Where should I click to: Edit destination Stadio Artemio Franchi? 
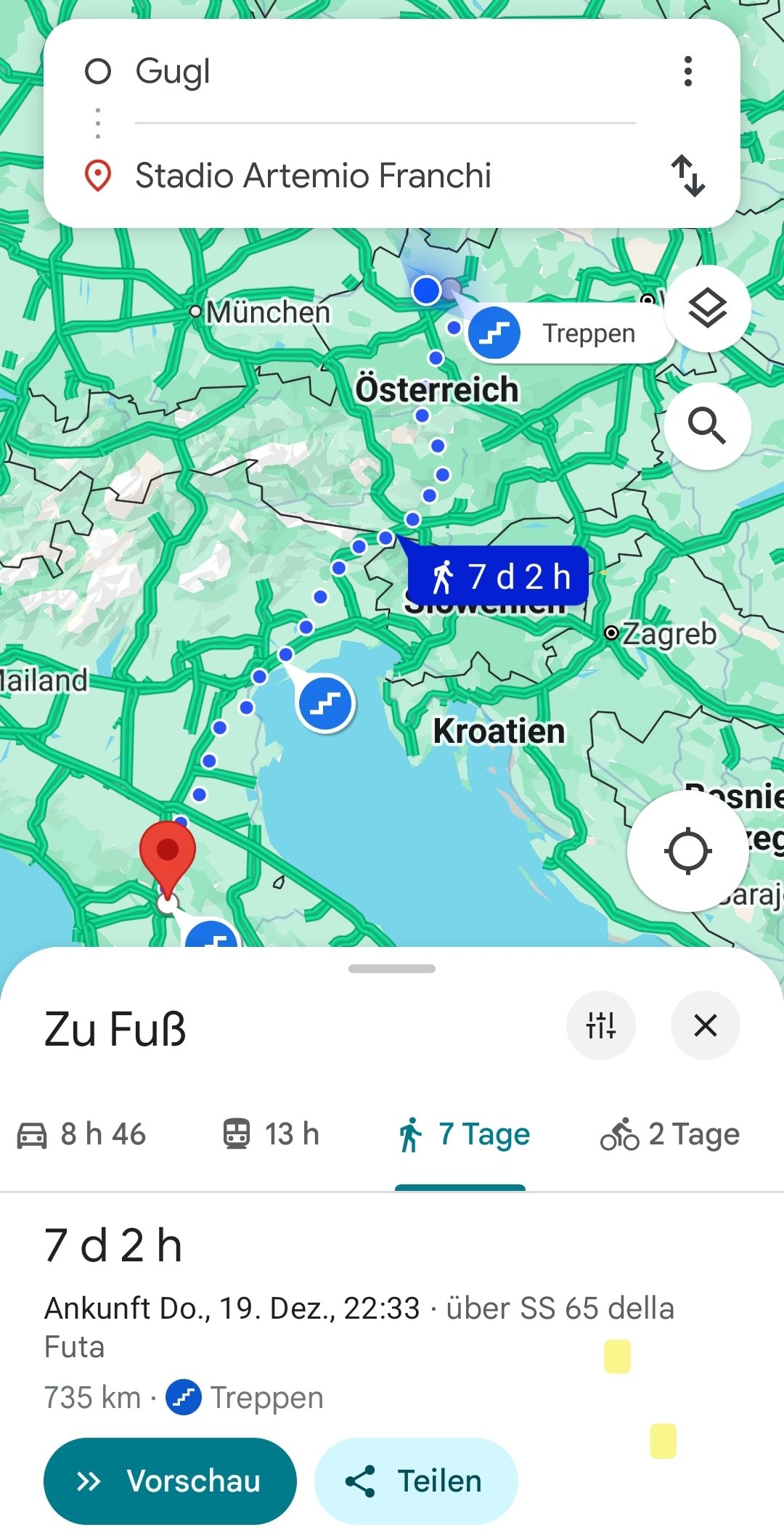385,176
